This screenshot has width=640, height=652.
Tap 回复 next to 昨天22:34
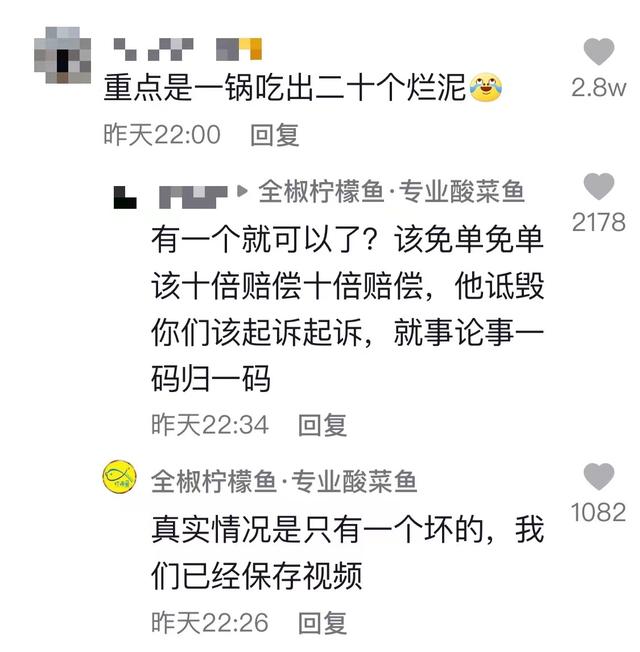[322, 425]
